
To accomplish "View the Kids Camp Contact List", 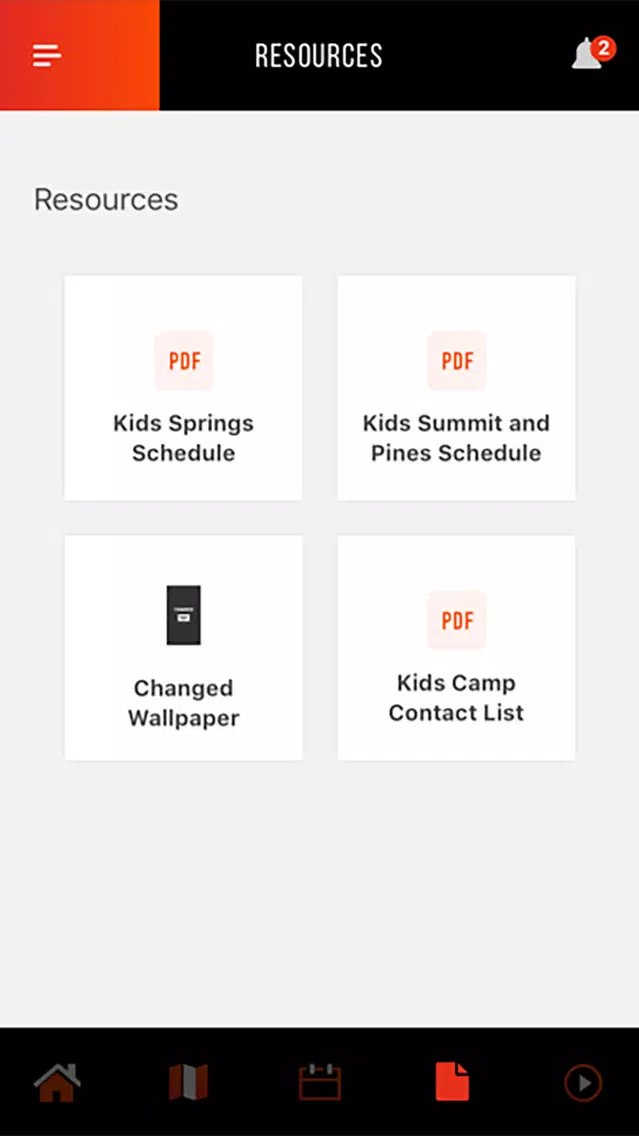I will [x=456, y=648].
